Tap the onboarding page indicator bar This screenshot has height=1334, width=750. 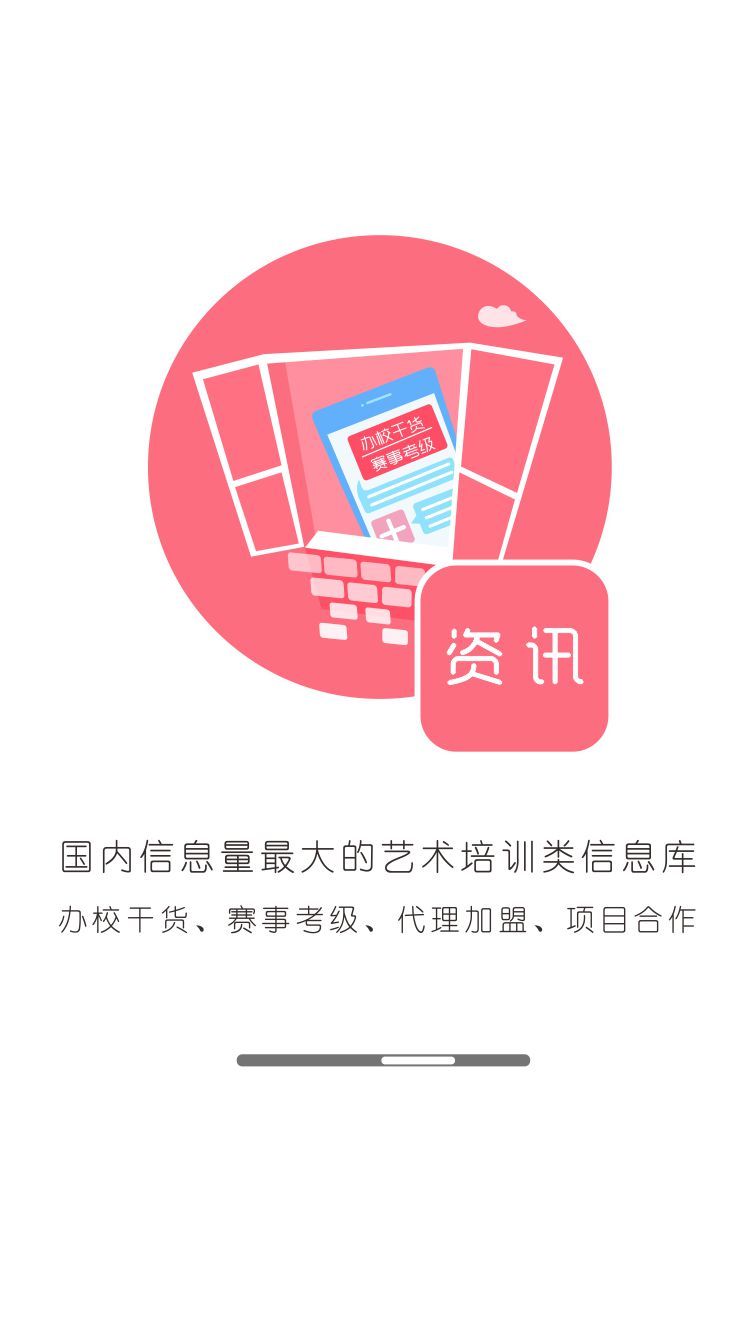click(x=383, y=1060)
